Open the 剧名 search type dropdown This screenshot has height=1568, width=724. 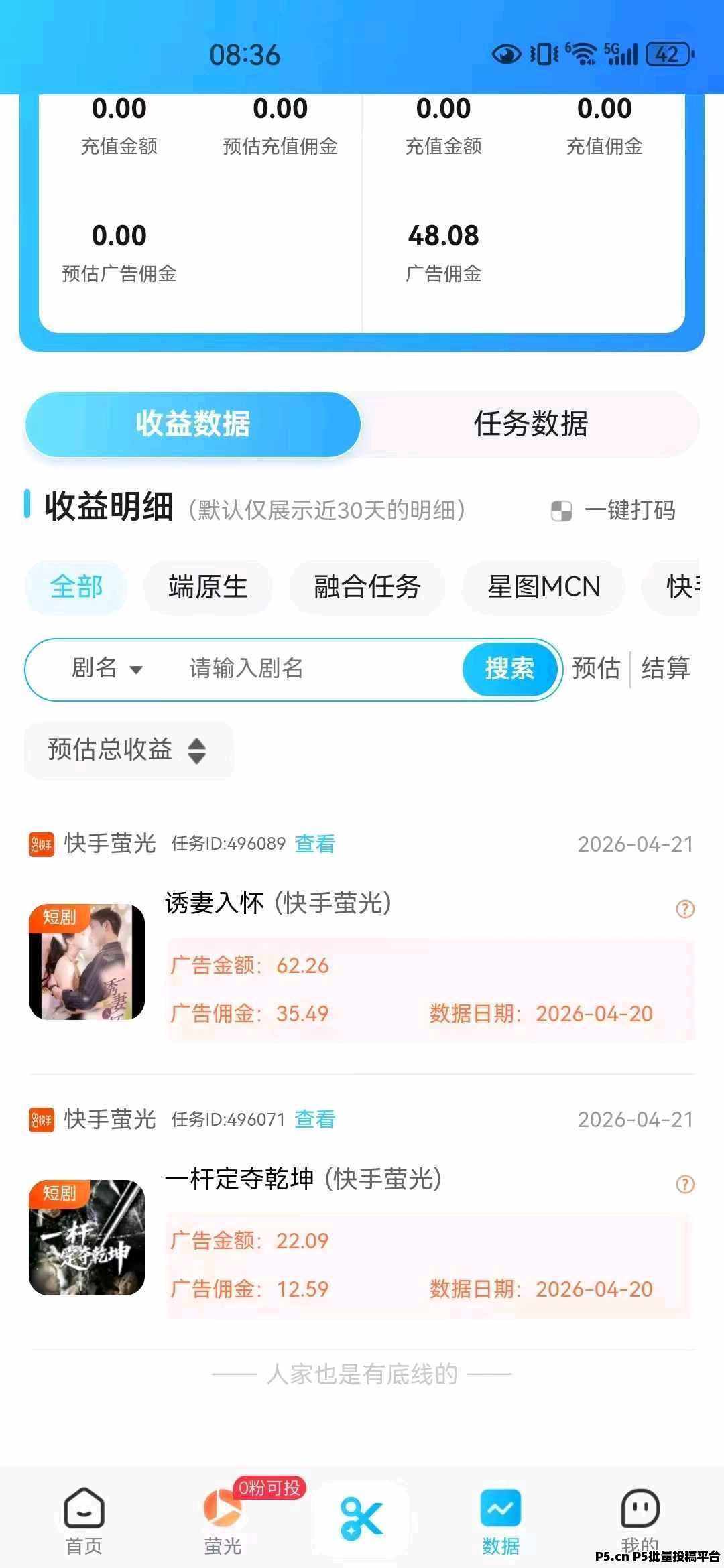(x=107, y=669)
